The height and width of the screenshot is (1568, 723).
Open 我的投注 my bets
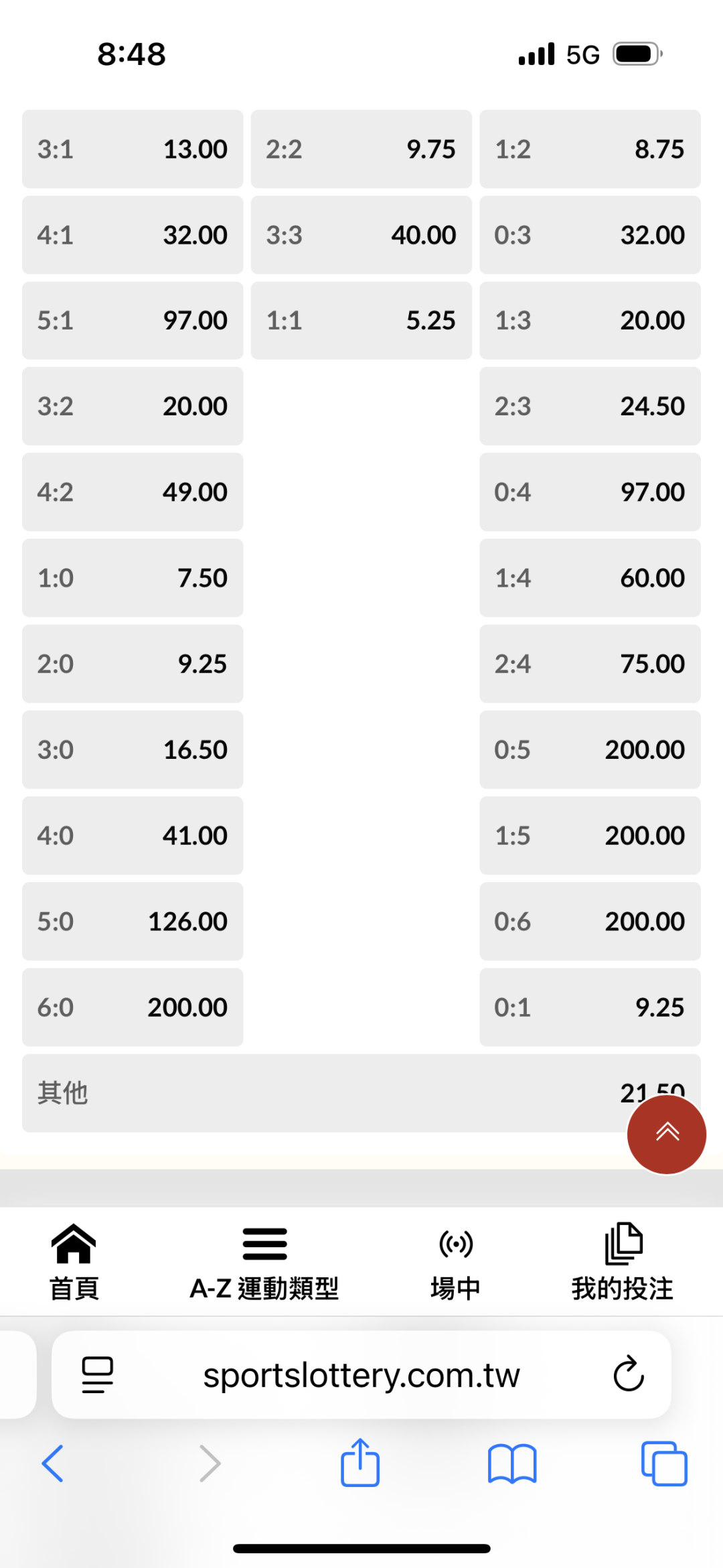point(623,1261)
